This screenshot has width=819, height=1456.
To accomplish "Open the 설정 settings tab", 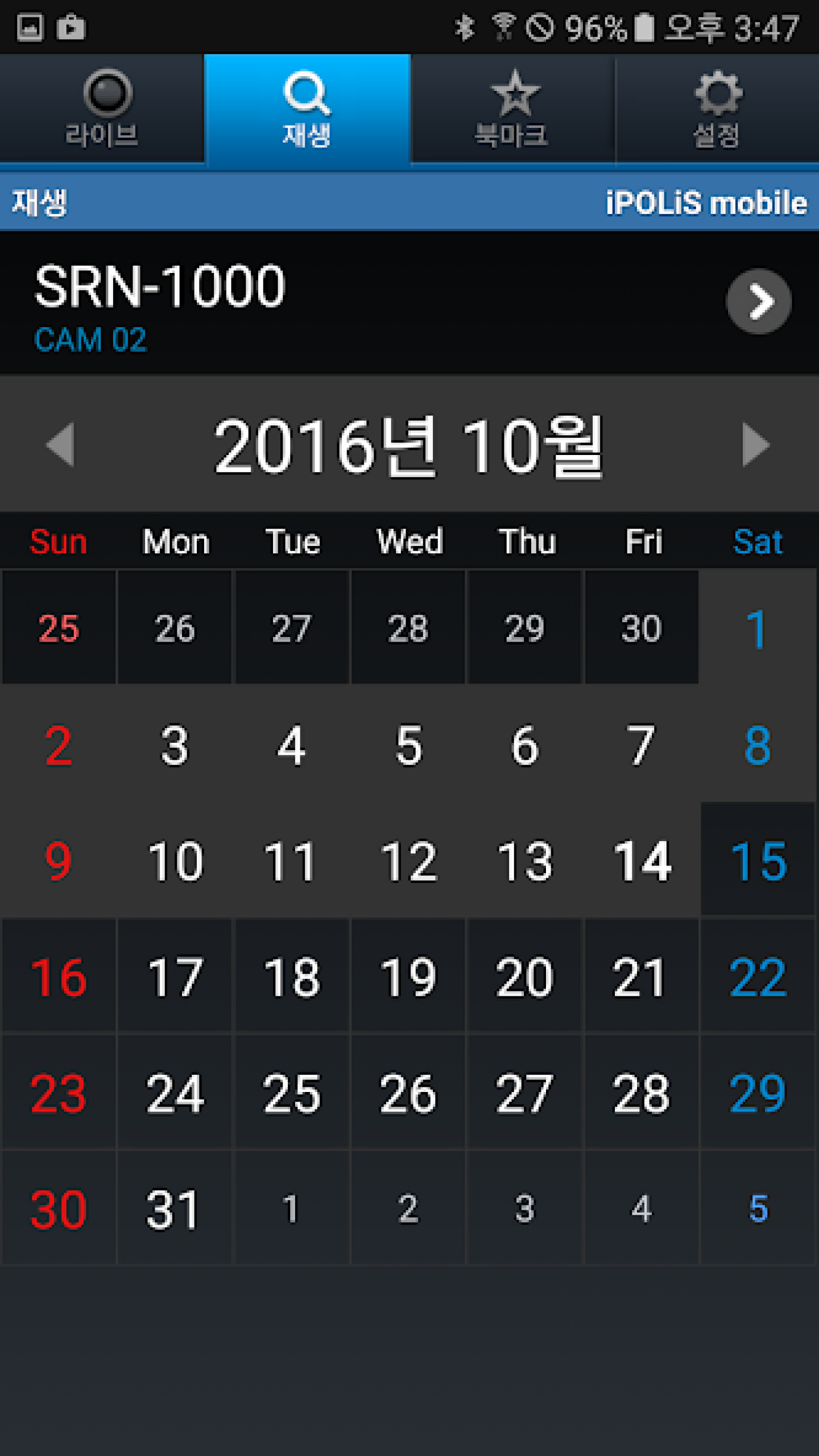I will [717, 109].
